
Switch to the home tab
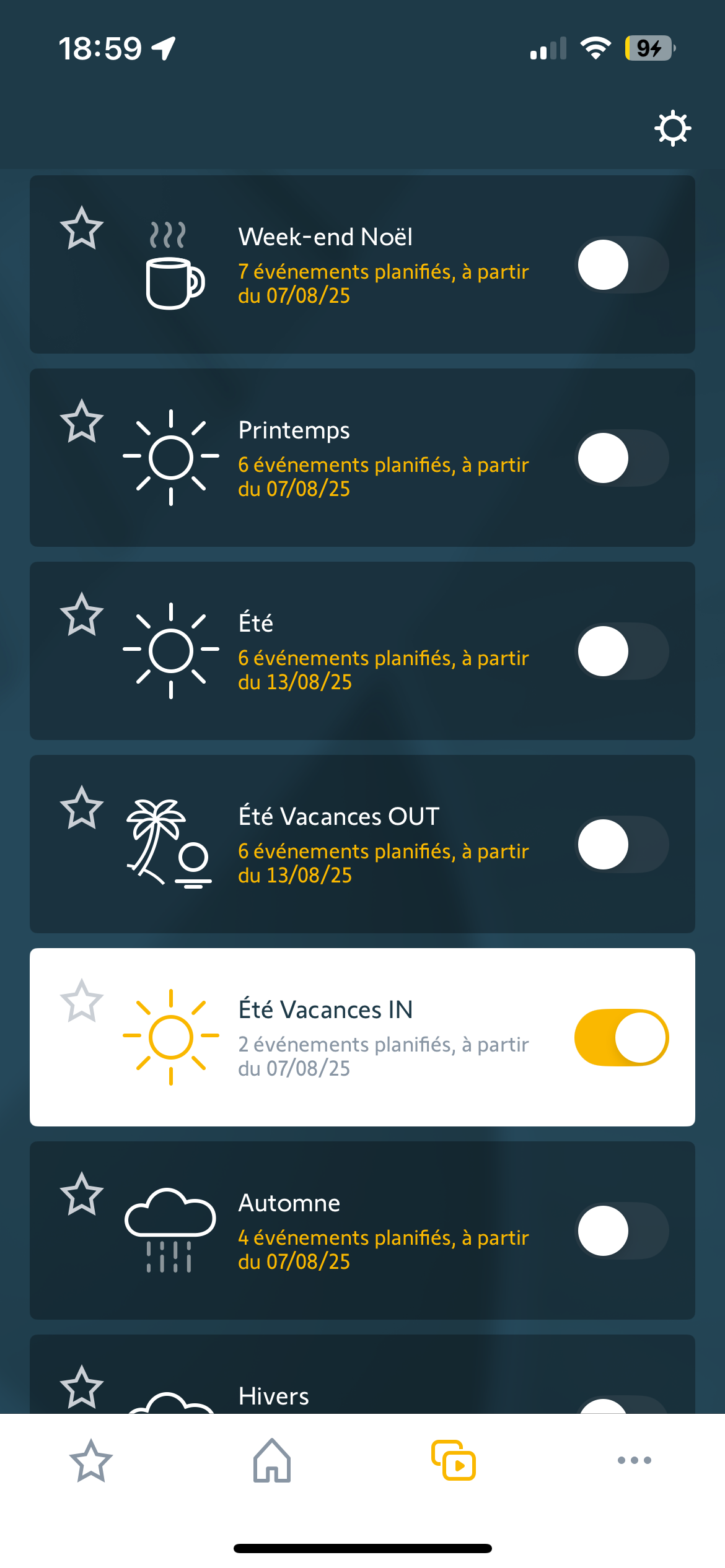272,1461
